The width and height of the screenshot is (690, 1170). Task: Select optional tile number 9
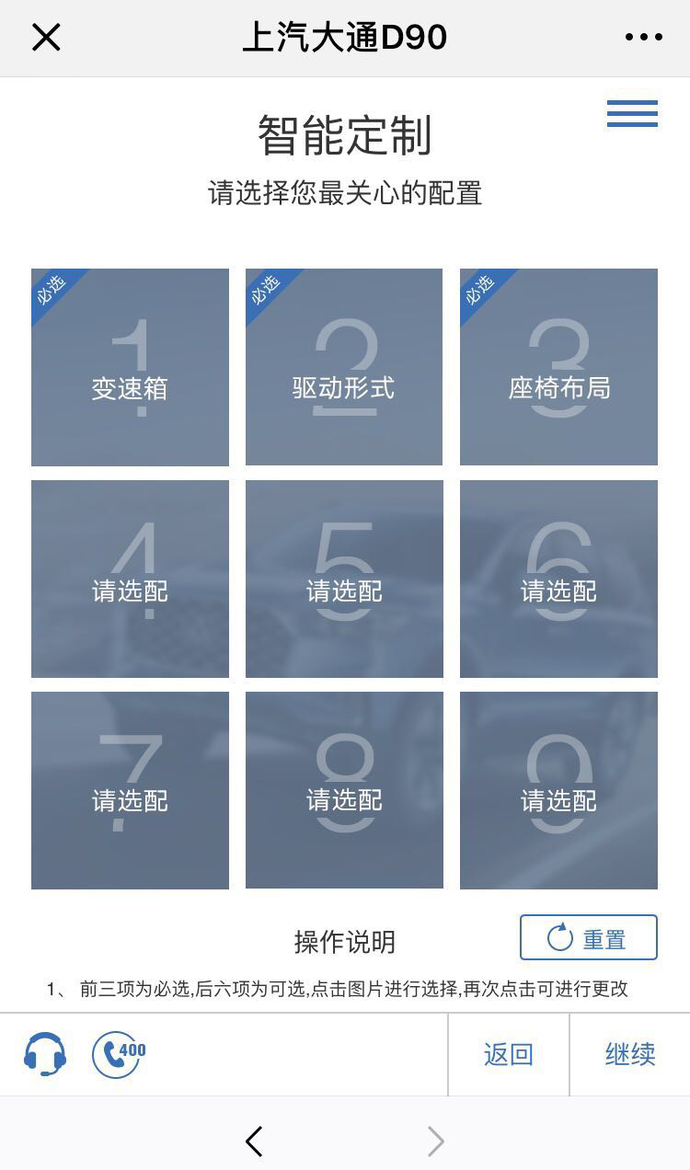[558, 790]
